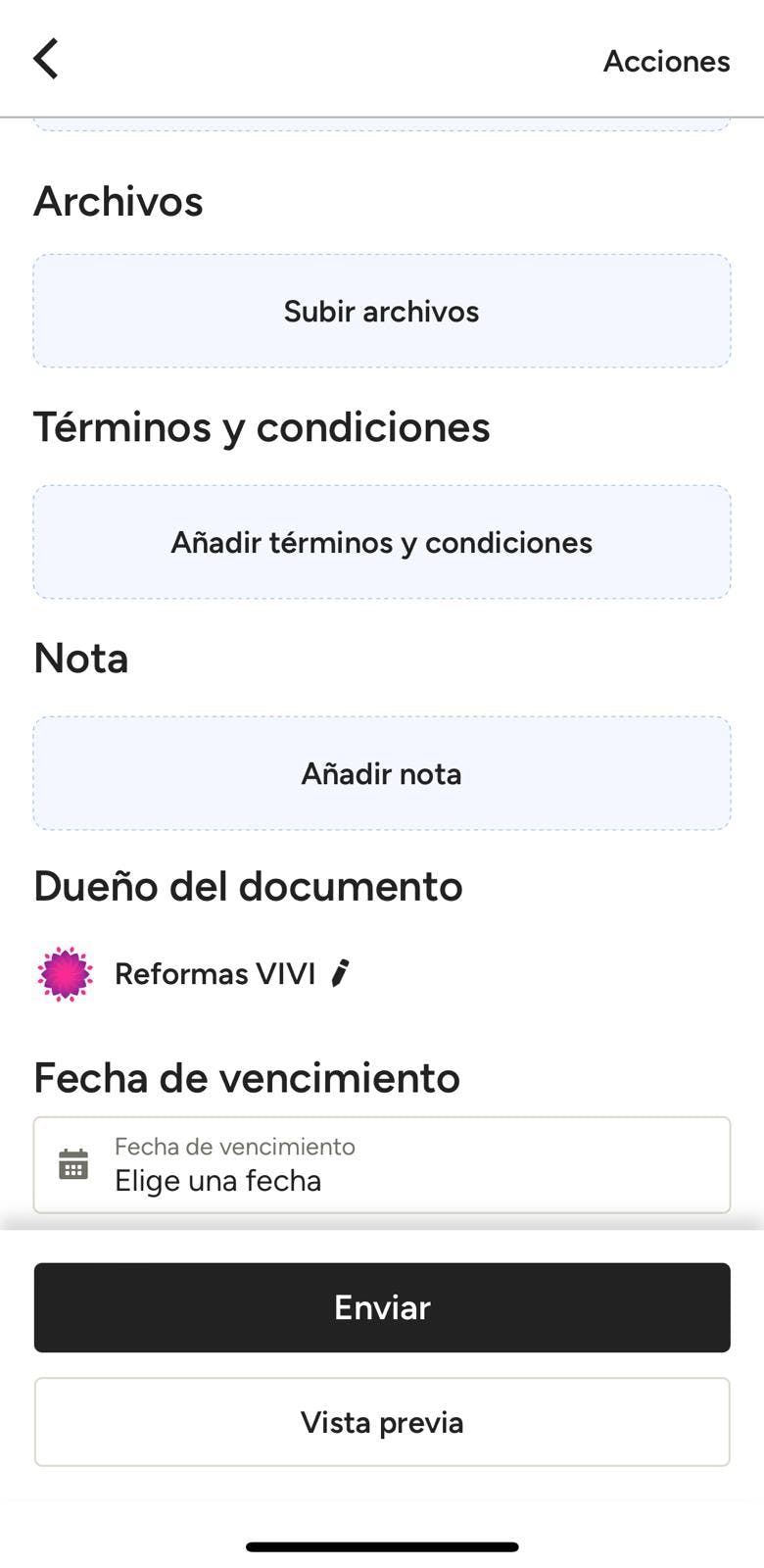Choose a date in Fecha de vencimiento

[x=382, y=1165]
